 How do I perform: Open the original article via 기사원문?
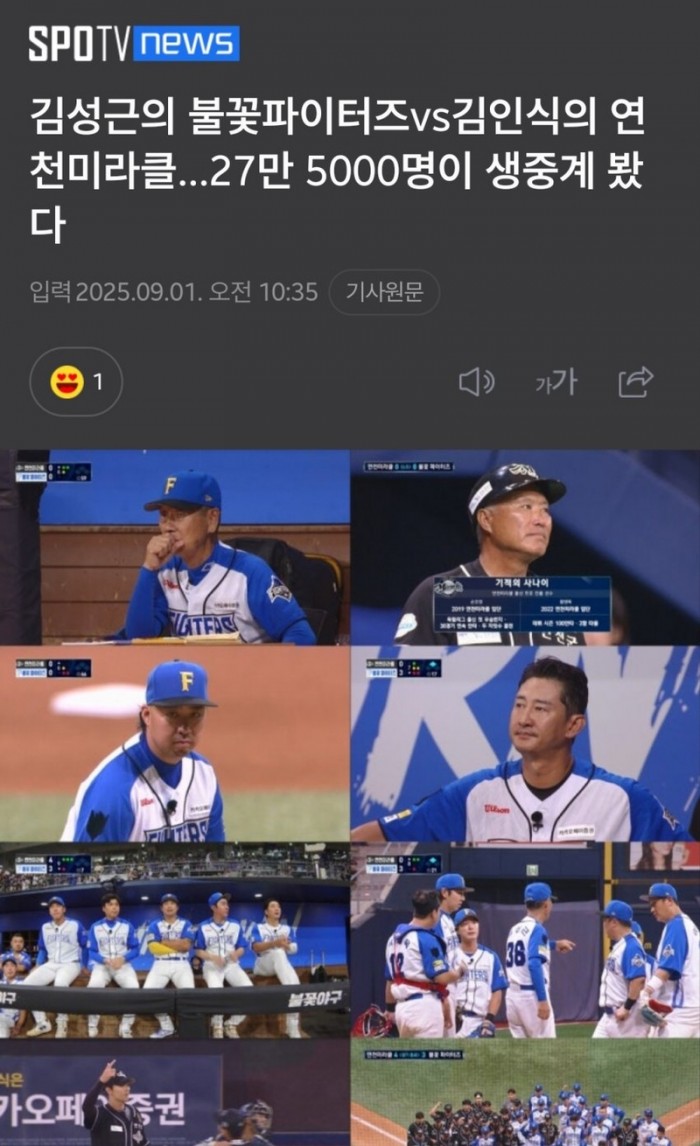click(x=384, y=292)
